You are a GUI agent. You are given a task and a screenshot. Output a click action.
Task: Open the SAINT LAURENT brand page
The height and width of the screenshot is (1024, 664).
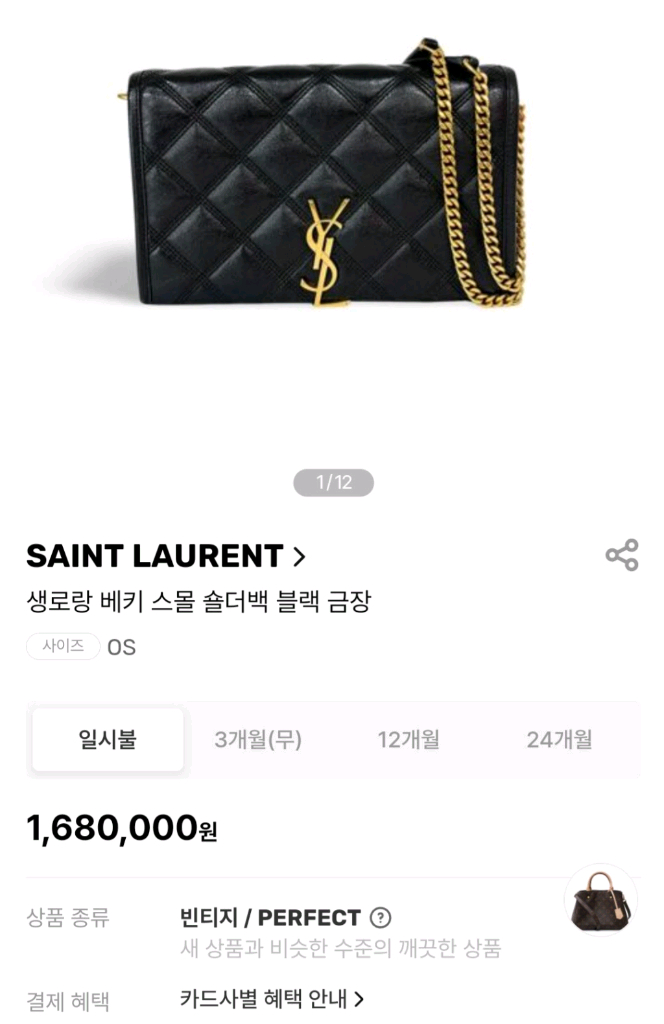(x=166, y=556)
